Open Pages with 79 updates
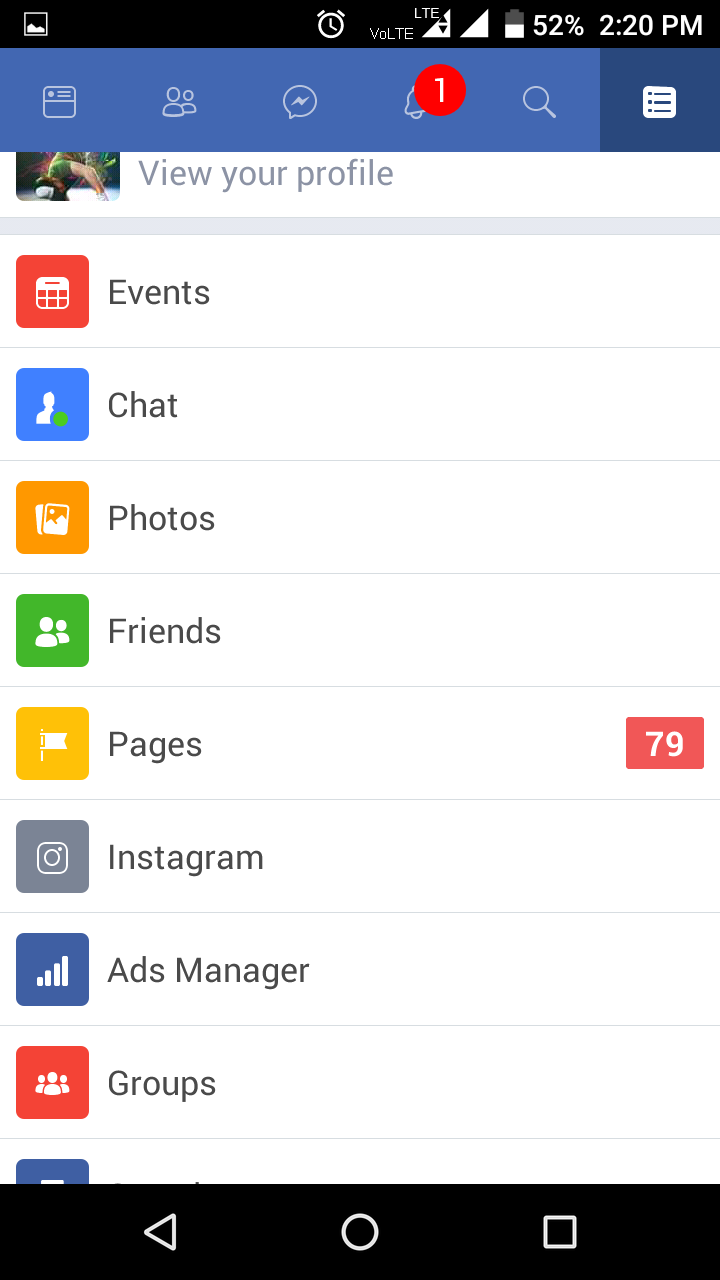This screenshot has height=1280, width=720. click(155, 744)
